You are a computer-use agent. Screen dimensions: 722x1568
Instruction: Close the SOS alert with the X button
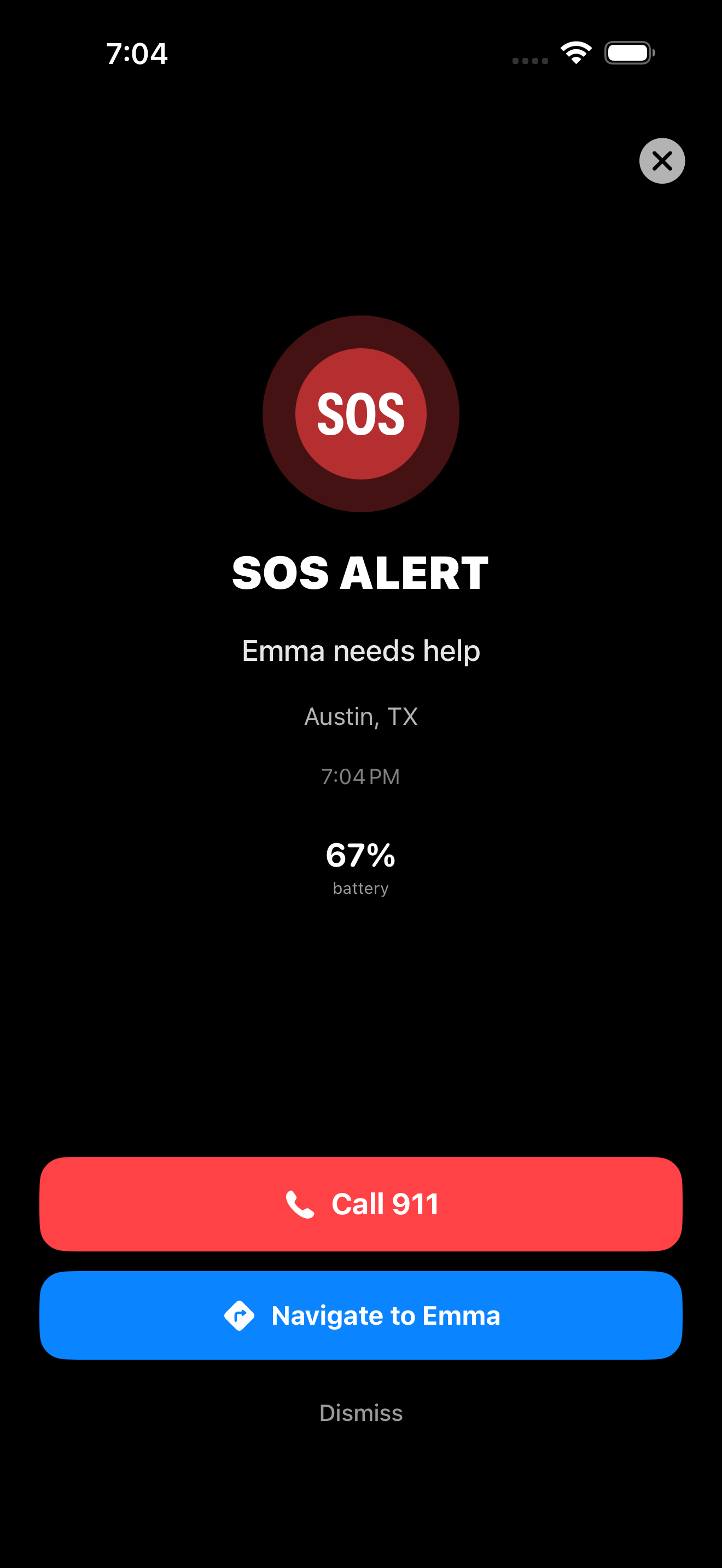point(662,161)
